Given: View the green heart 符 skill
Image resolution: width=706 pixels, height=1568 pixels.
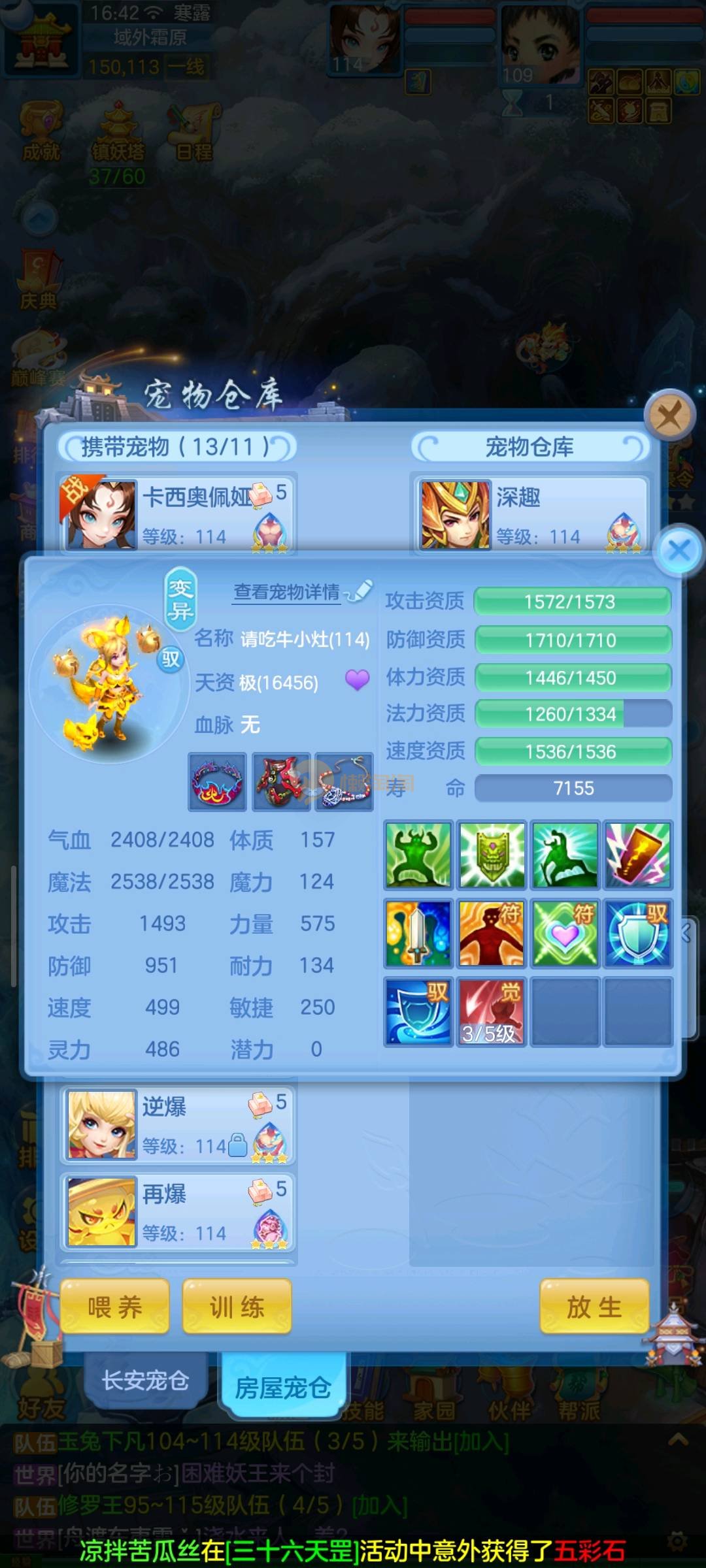Looking at the screenshot, I should [565, 933].
